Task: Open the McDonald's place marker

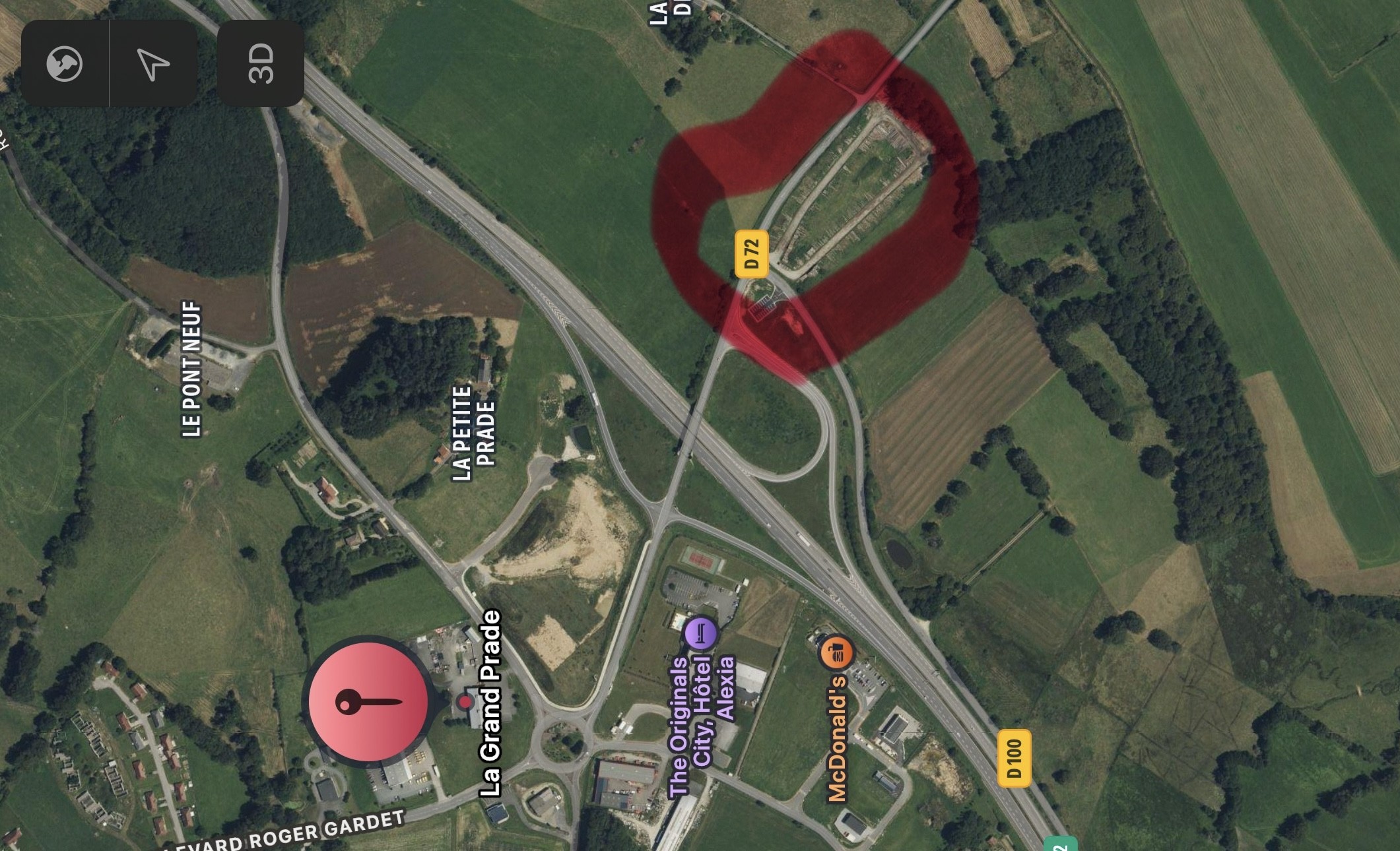Action: point(836,653)
